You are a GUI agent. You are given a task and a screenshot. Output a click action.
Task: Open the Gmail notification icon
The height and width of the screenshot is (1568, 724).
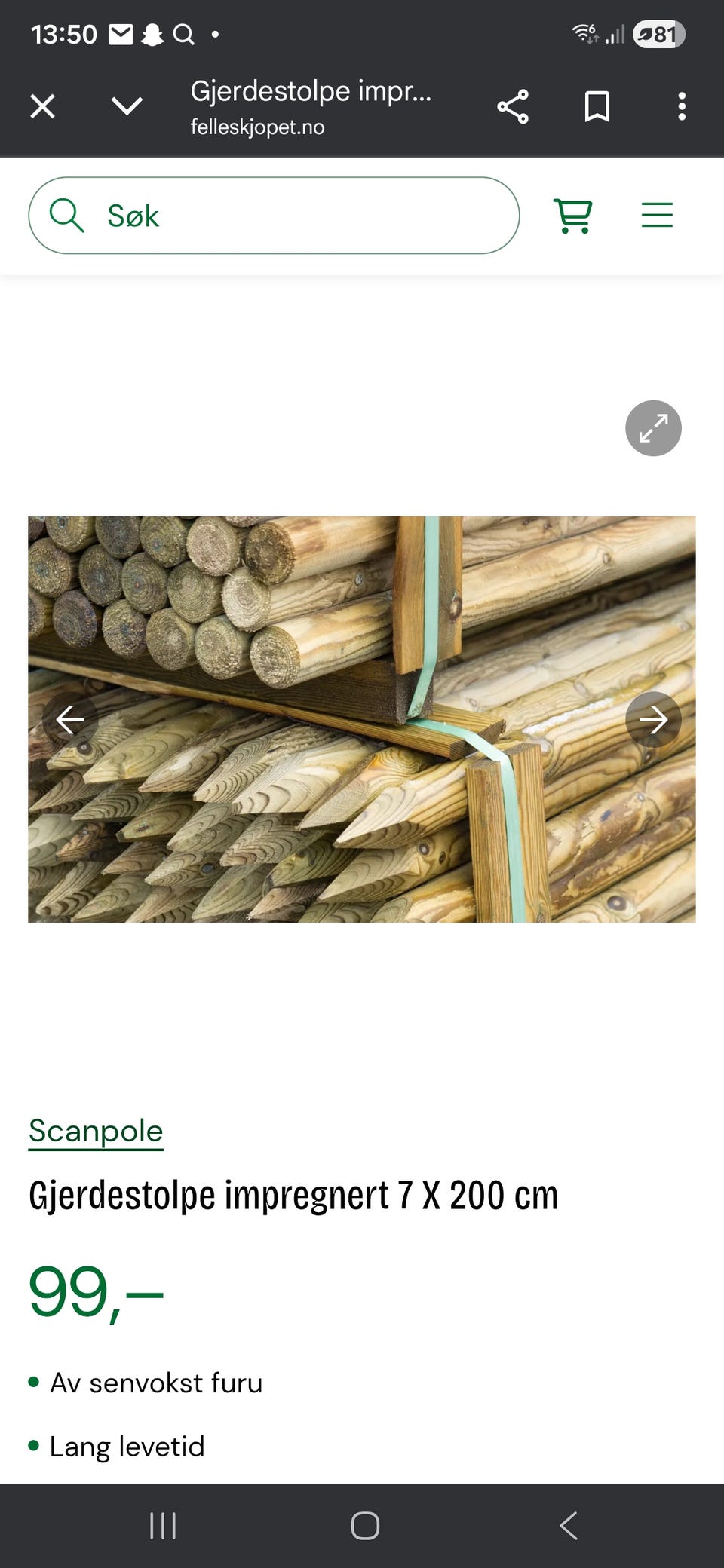[x=120, y=33]
